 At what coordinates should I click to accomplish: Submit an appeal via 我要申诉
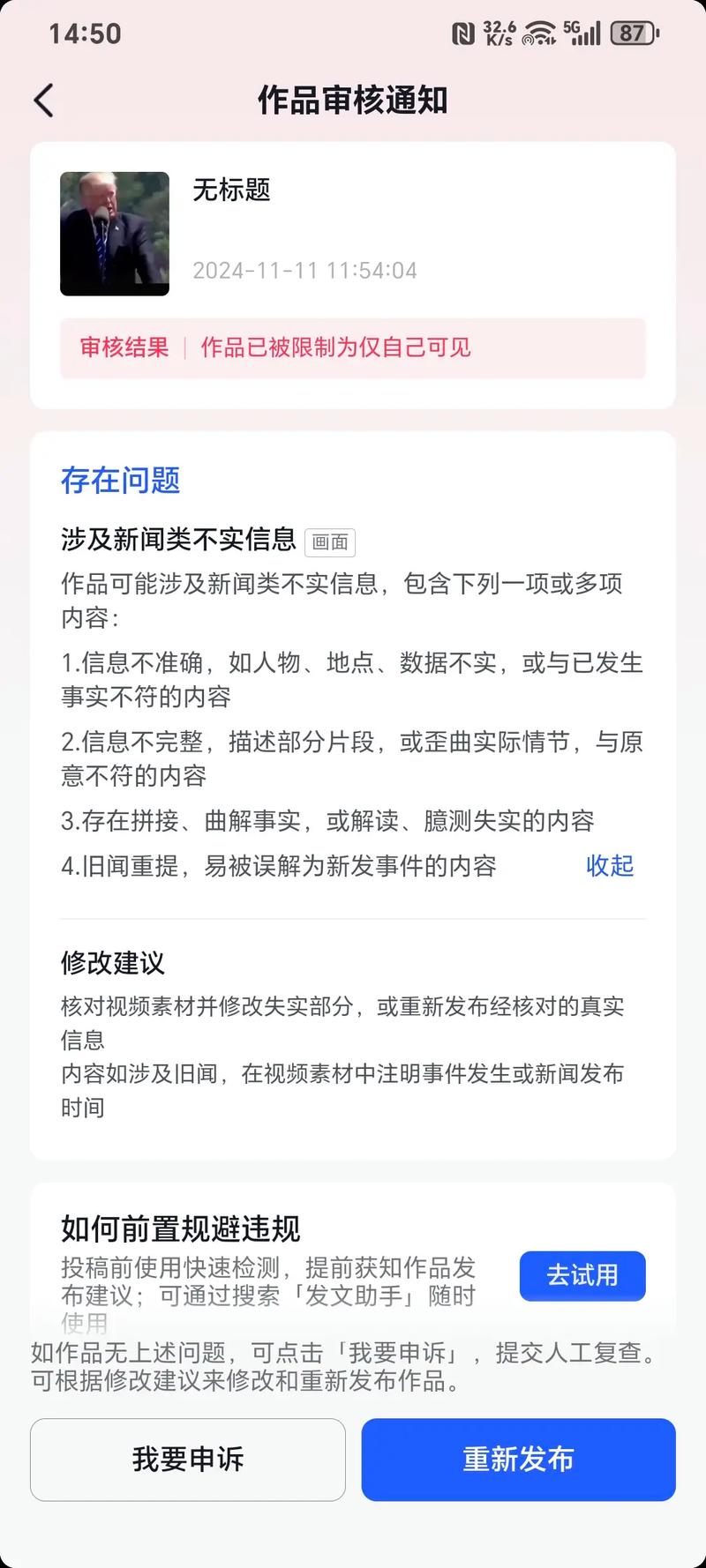(x=188, y=1460)
